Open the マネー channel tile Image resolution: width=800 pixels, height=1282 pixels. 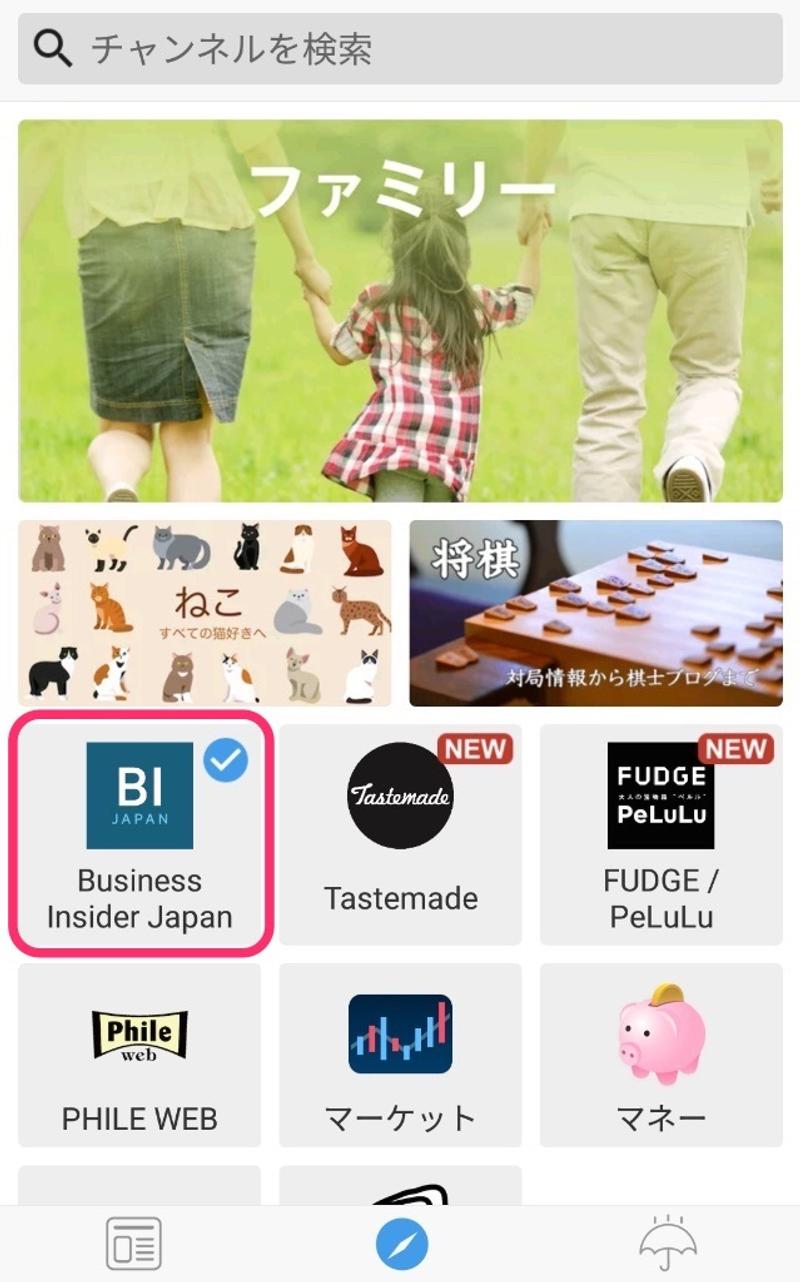pos(660,1055)
